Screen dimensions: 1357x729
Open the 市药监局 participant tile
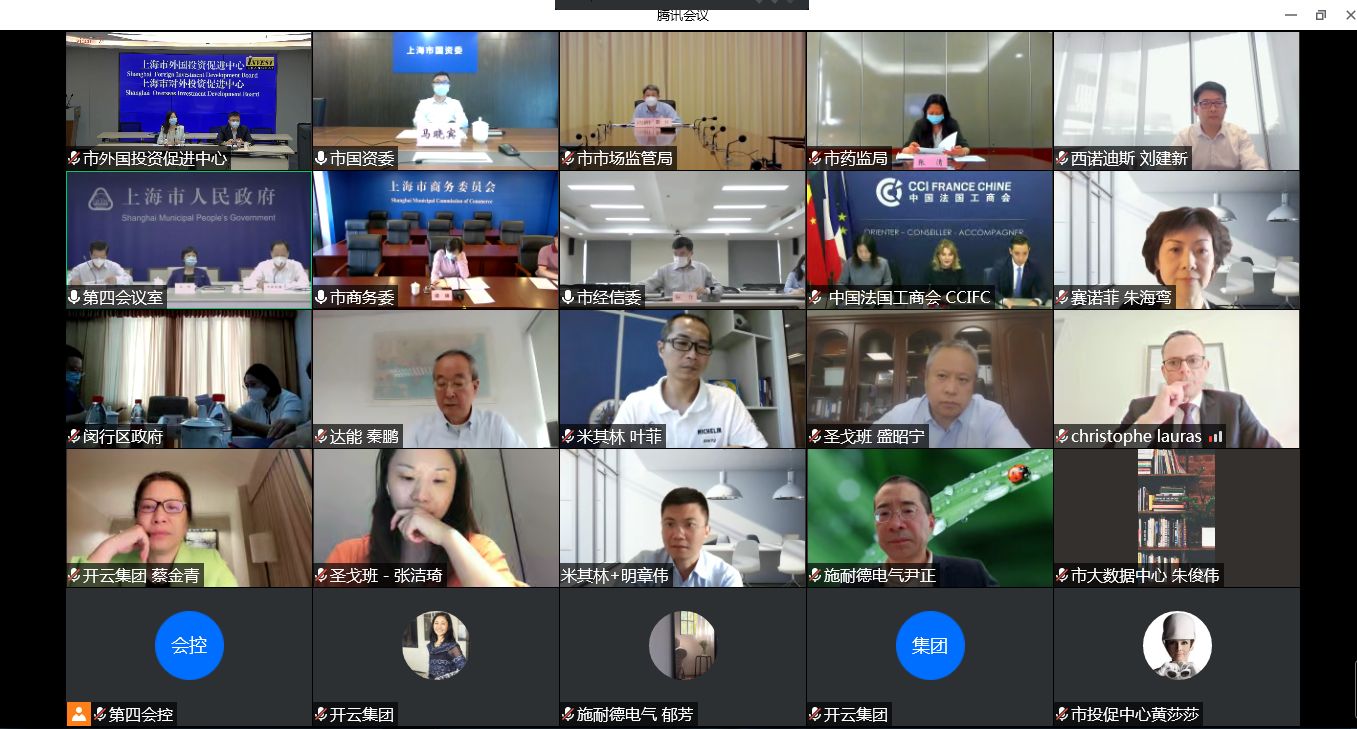(x=929, y=100)
